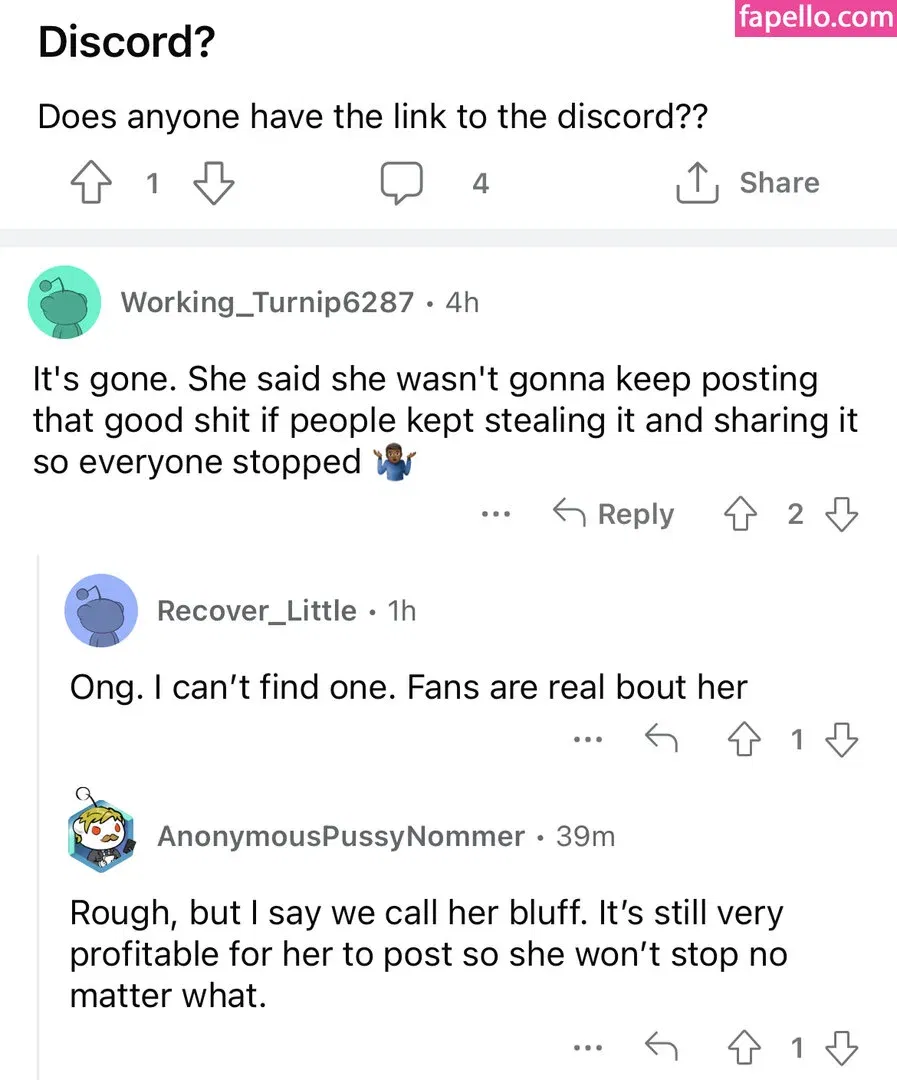Open overflow menu on the 39m comment
The width and height of the screenshot is (897, 1080).
pos(588,1048)
